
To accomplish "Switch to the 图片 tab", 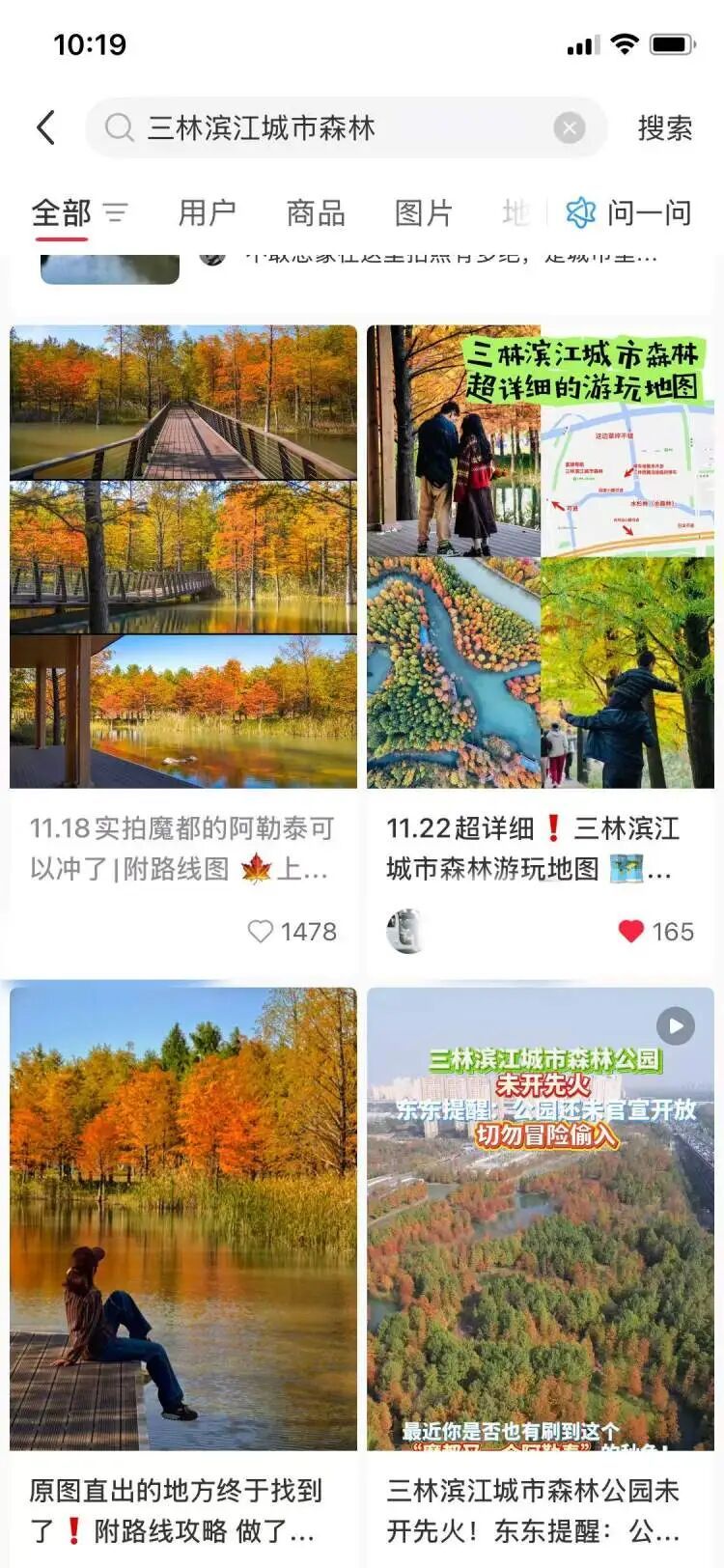I will coord(423,212).
